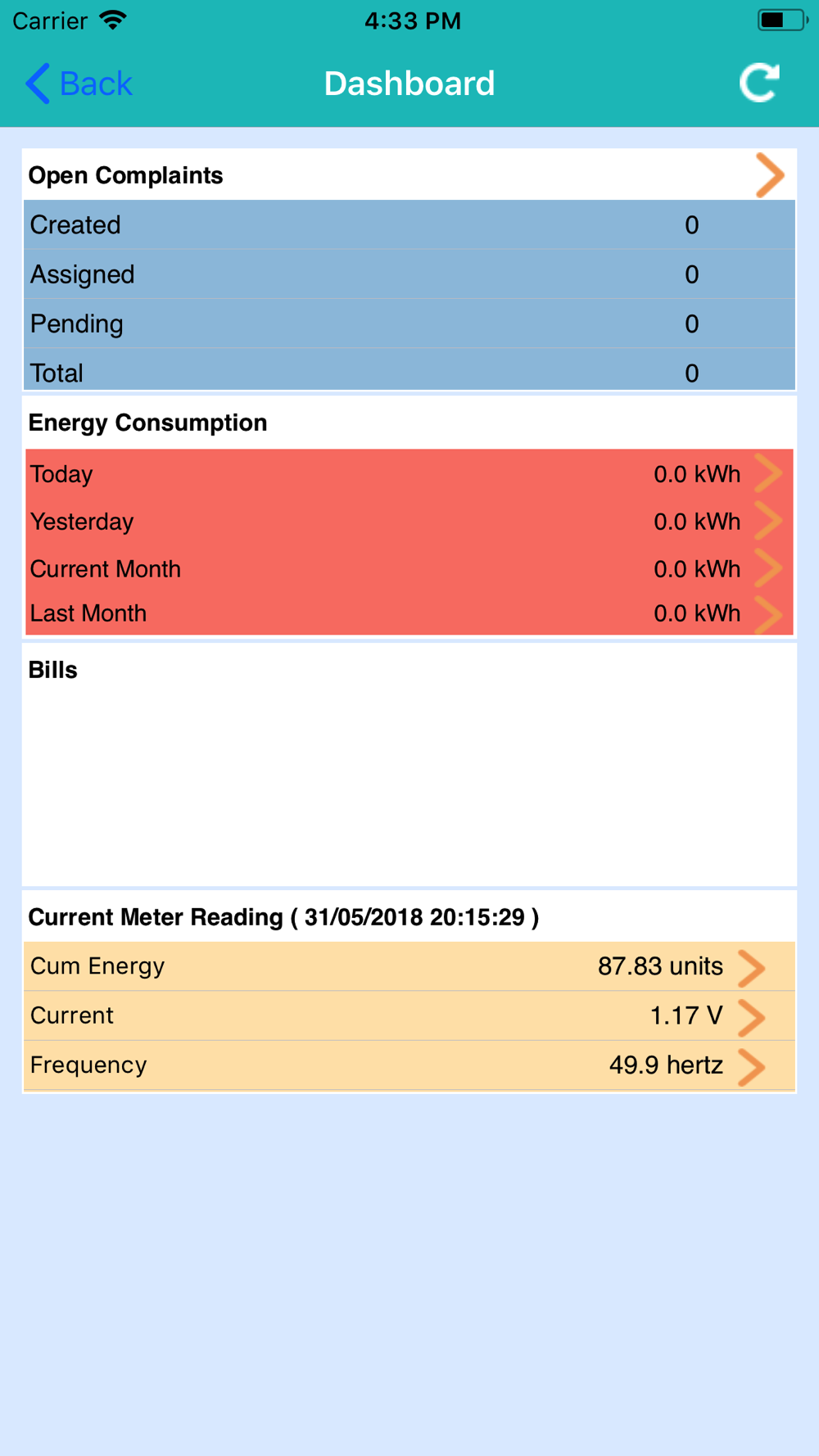The width and height of the screenshot is (819, 1456).
Task: Open Last Month energy consumption
Action: (x=409, y=613)
